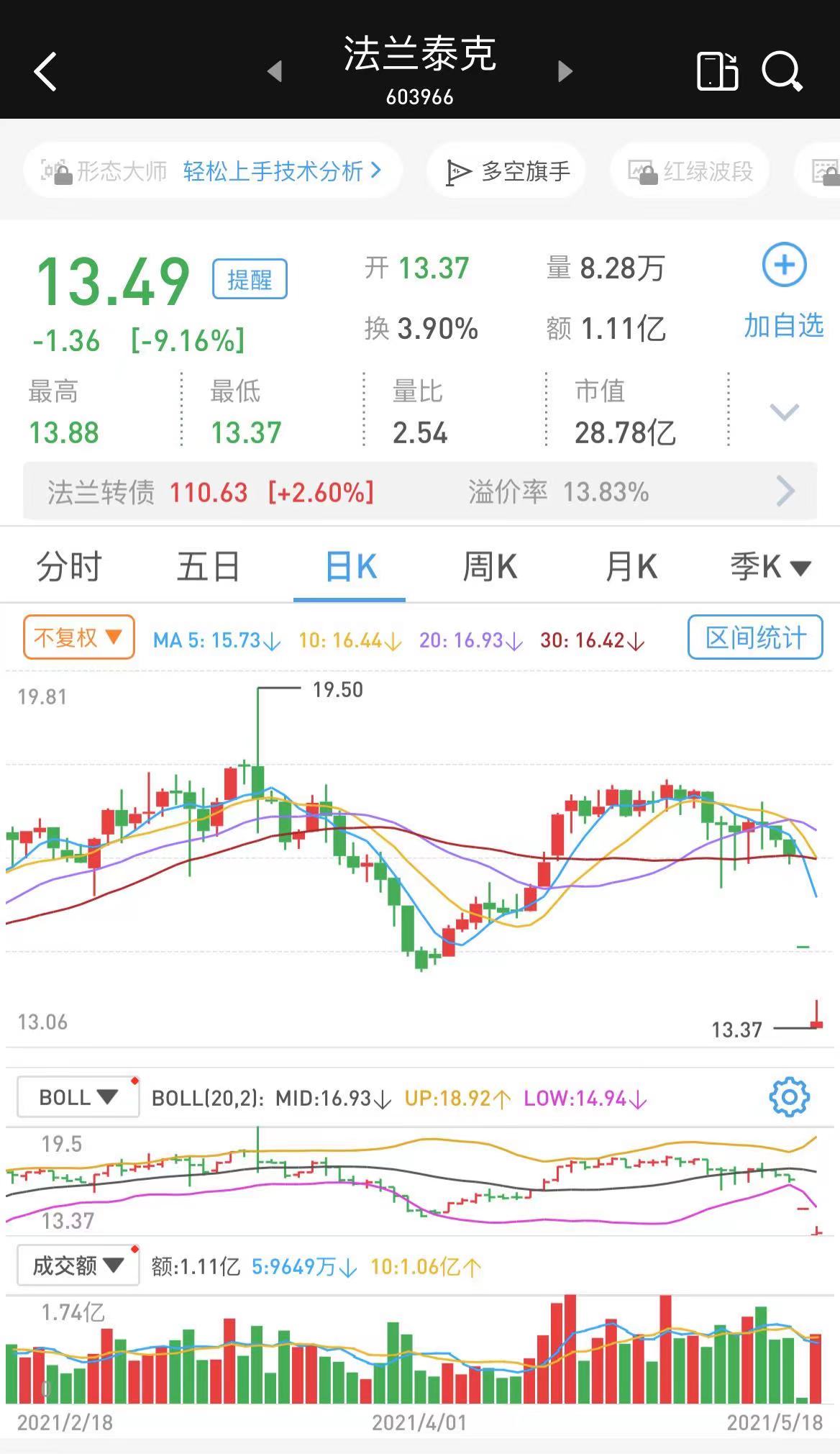This screenshot has width=840, height=1454.
Task: Open the BOLL indicator settings gear
Action: point(789,1097)
